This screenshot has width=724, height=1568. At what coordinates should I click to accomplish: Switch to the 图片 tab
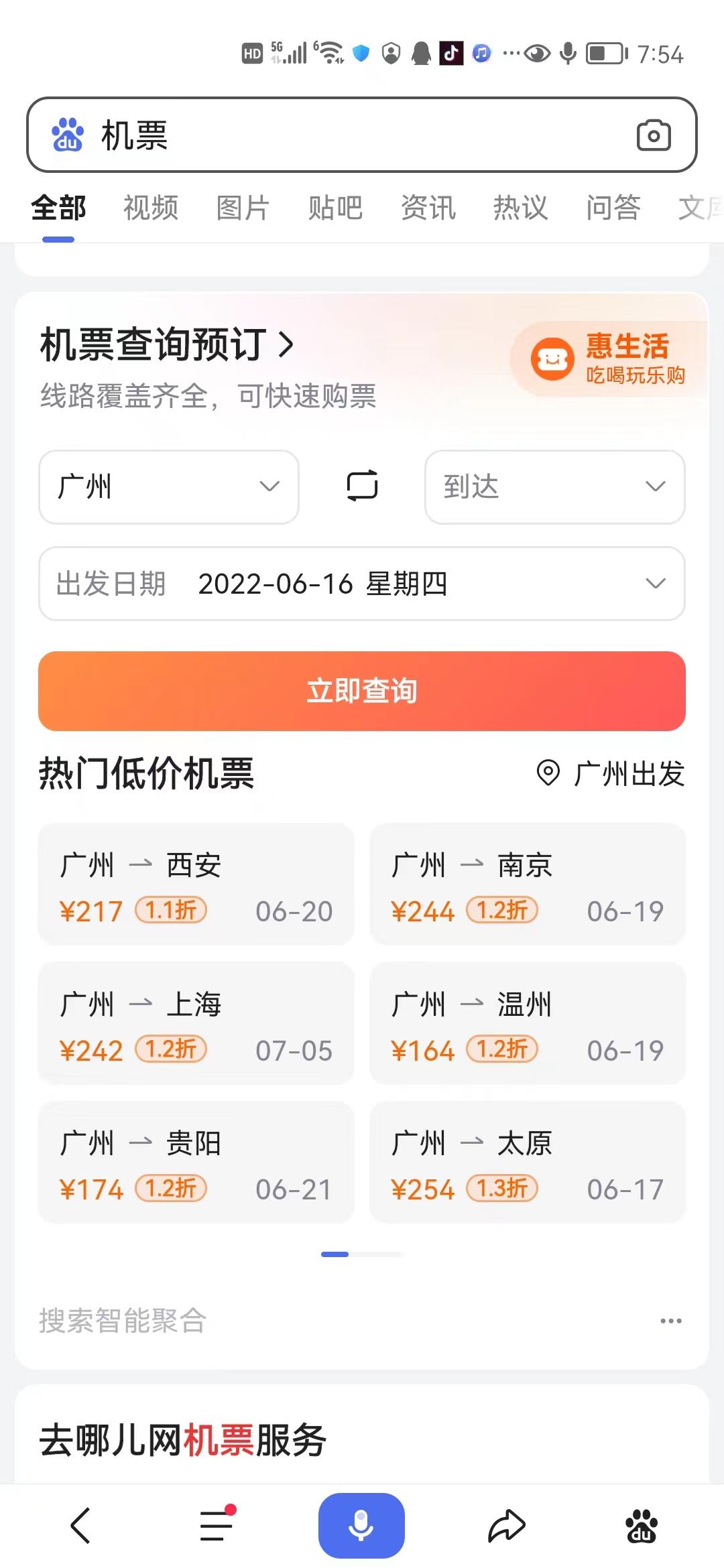[243, 208]
